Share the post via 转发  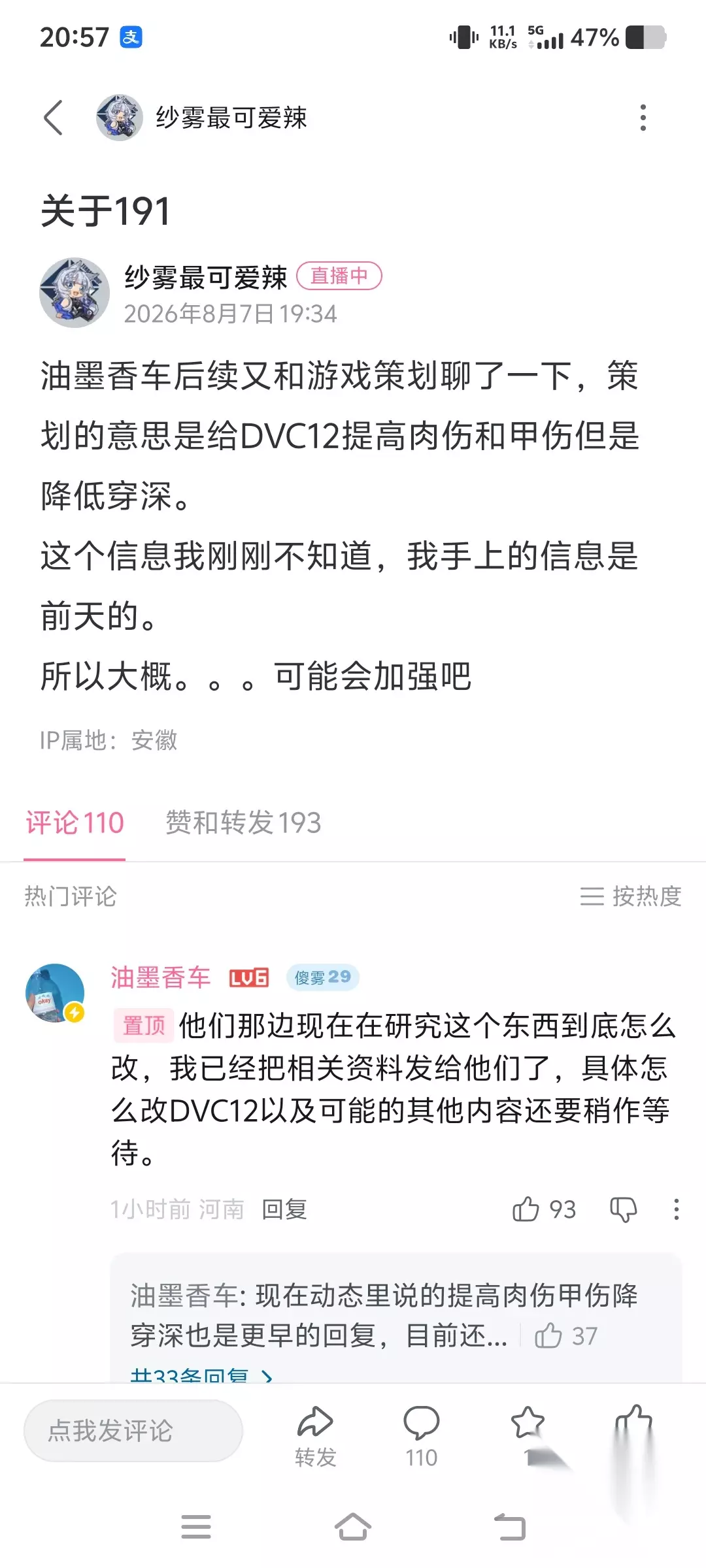316,1437
